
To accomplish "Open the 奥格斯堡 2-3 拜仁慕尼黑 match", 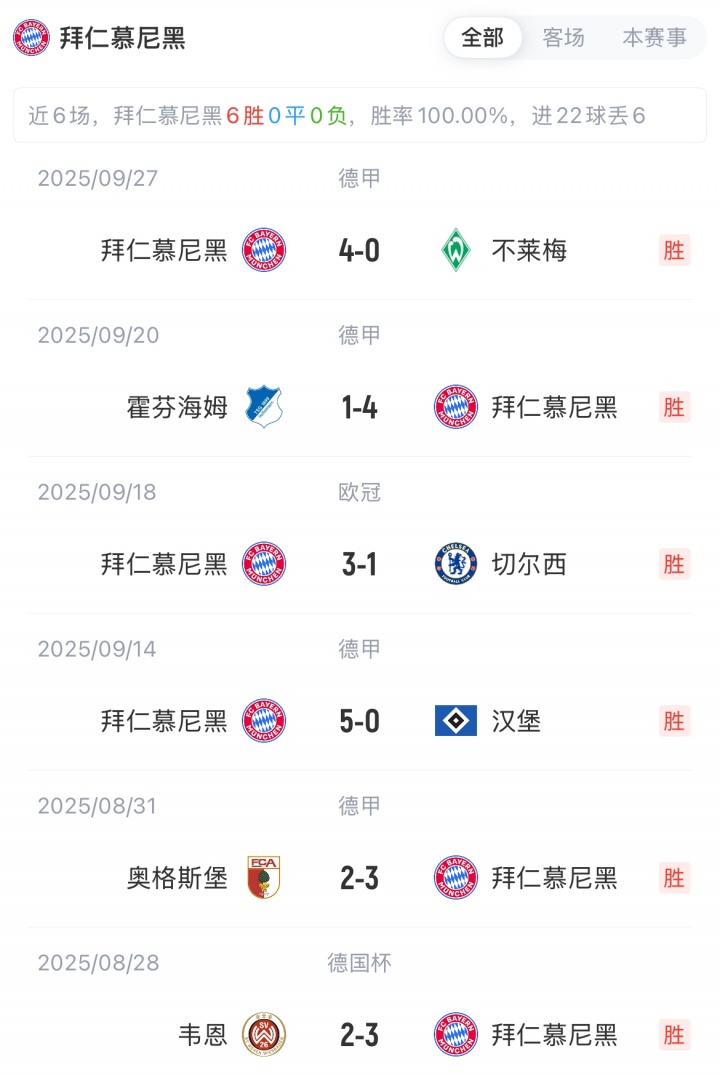I will point(360,878).
